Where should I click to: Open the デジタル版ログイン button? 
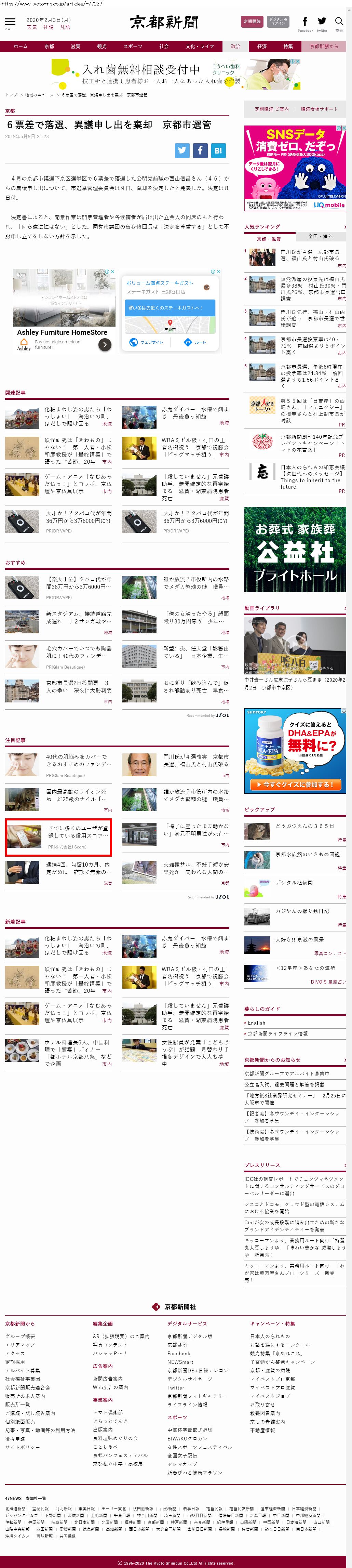pos(278,21)
